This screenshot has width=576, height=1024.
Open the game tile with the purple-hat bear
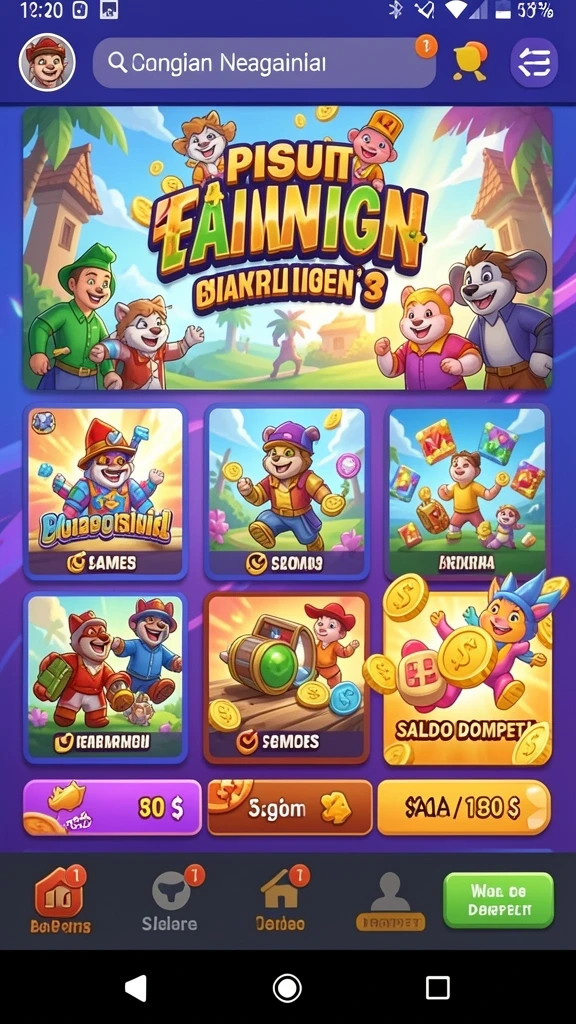point(287,492)
